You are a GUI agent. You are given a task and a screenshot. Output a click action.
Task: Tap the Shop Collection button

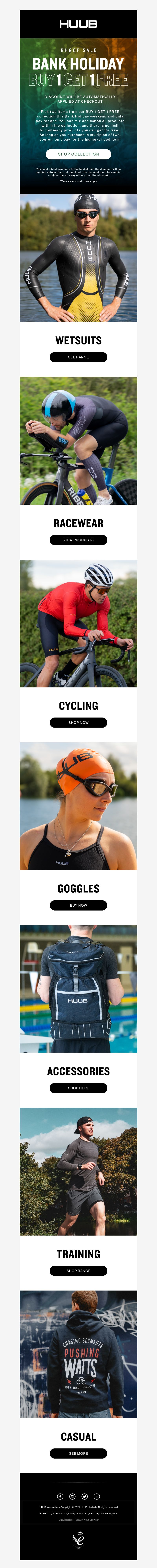(x=78, y=154)
